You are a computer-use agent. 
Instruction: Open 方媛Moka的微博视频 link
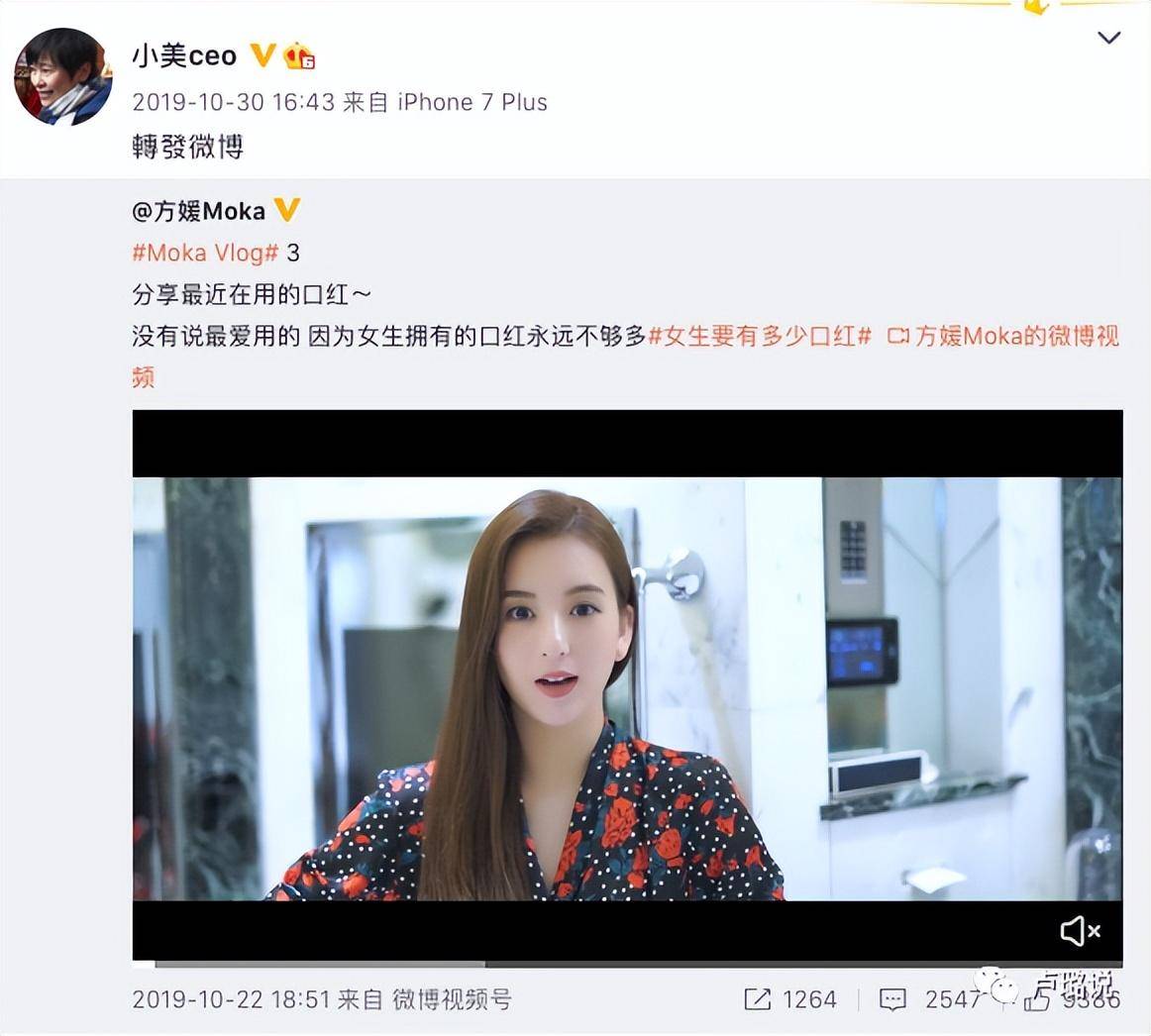[x=1002, y=337]
